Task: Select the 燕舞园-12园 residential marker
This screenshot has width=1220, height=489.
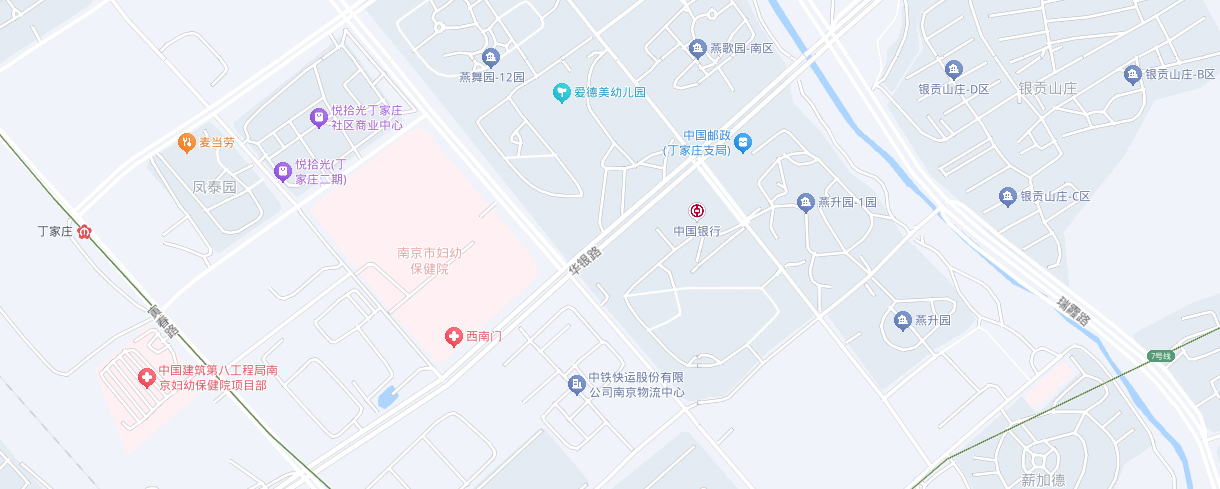Action: 490,57
